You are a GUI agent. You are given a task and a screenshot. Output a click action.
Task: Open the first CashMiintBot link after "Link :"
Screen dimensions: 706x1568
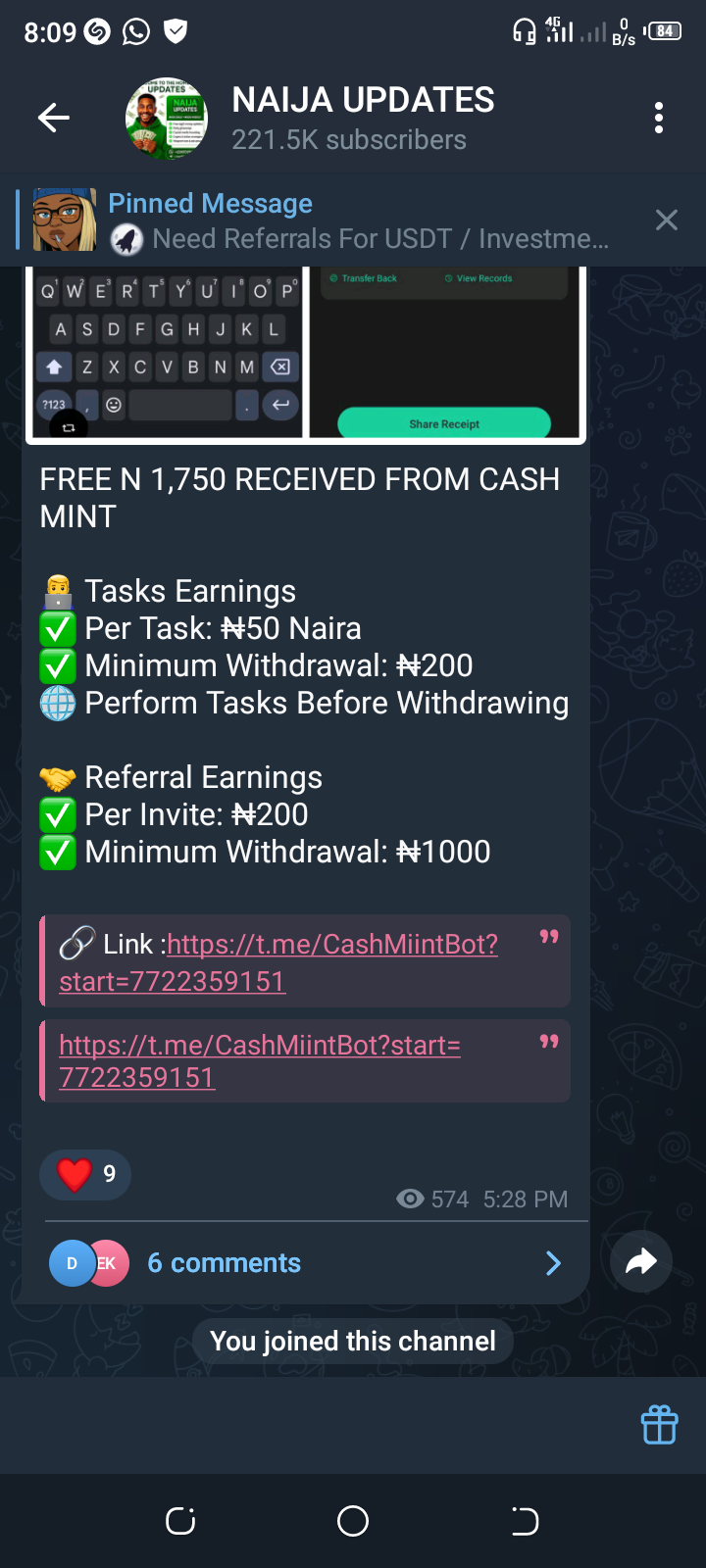pyautogui.click(x=331, y=945)
